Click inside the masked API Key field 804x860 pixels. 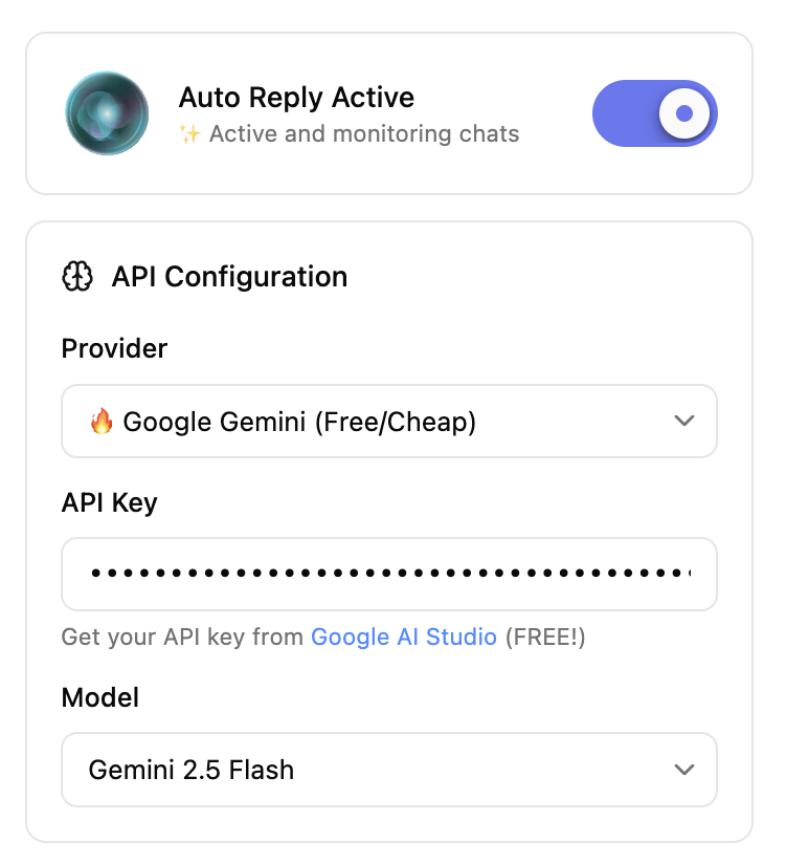[389, 574]
